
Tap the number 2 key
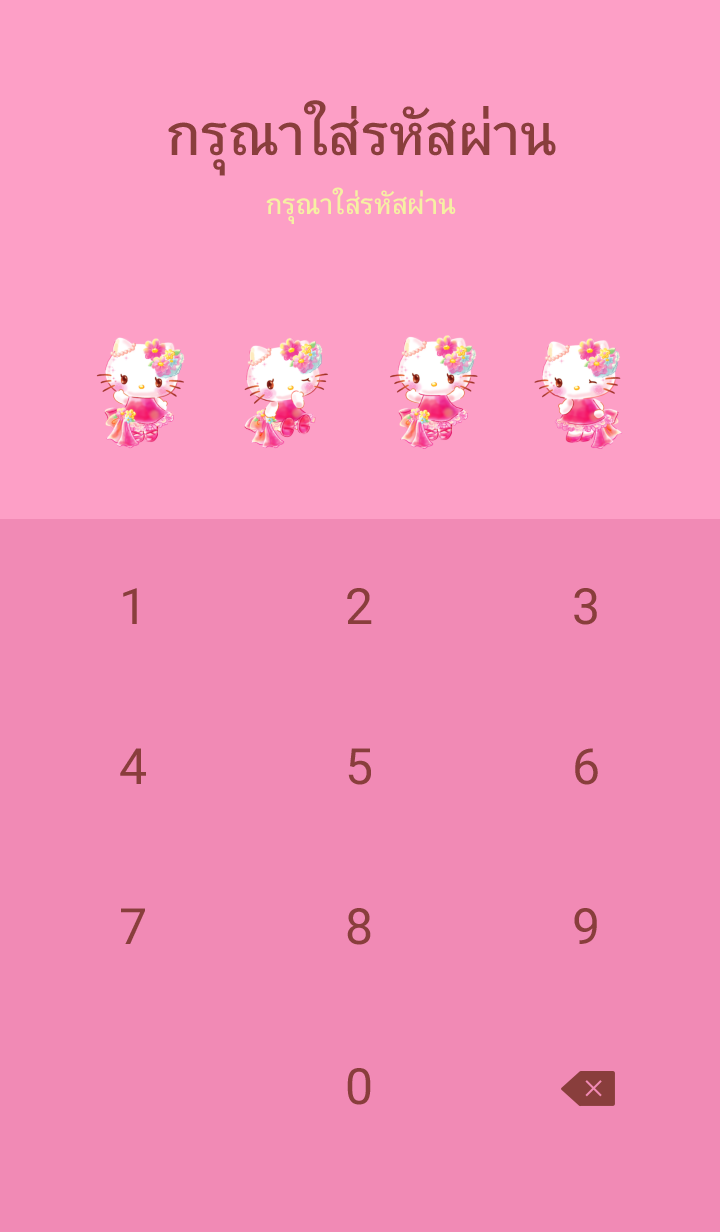pyautogui.click(x=359, y=607)
